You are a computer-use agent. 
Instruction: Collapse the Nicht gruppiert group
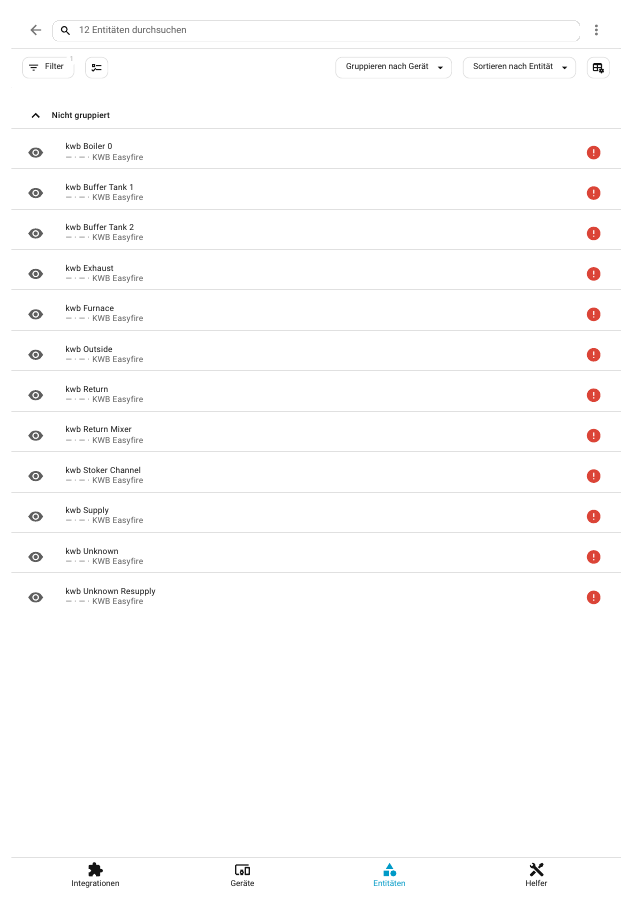coord(36,115)
